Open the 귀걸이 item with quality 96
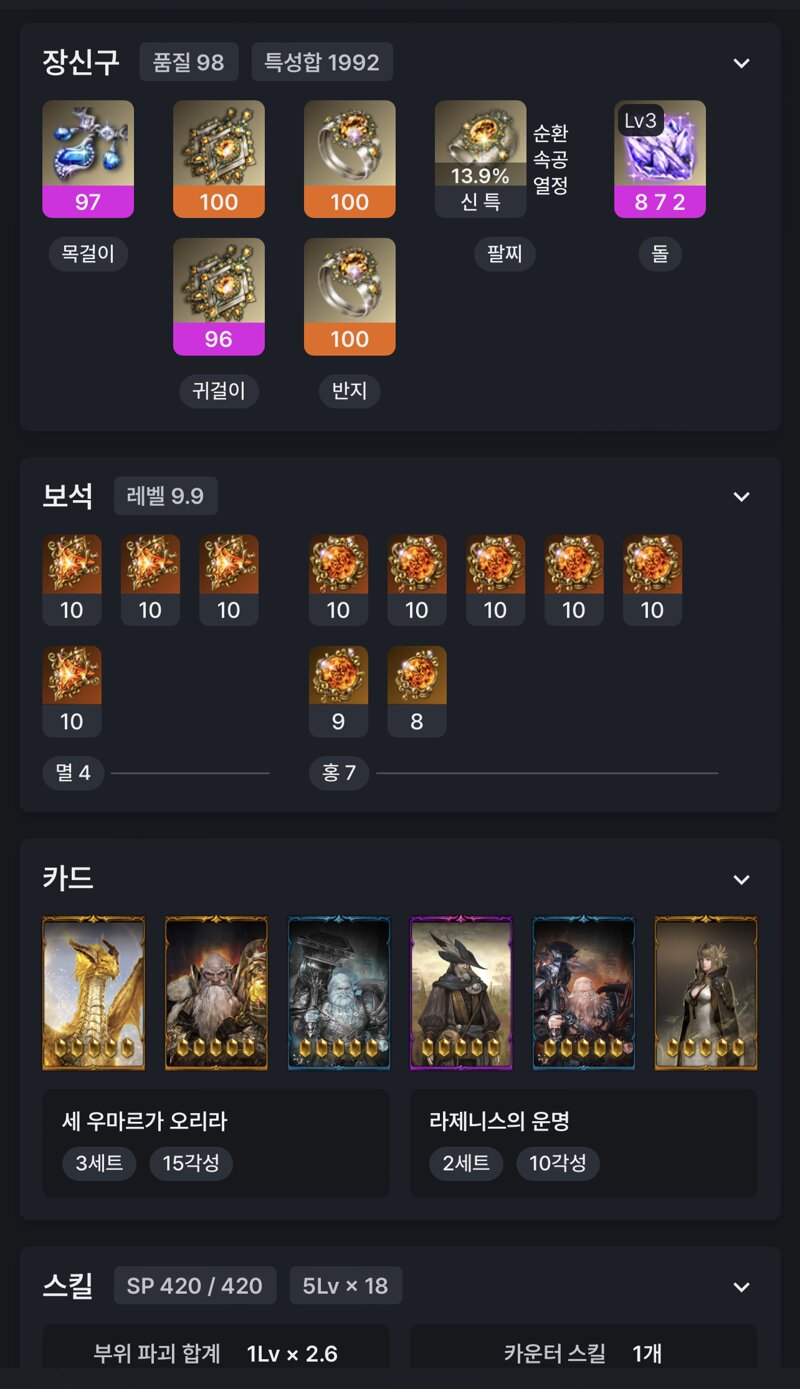This screenshot has width=800, height=1389. click(x=218, y=296)
